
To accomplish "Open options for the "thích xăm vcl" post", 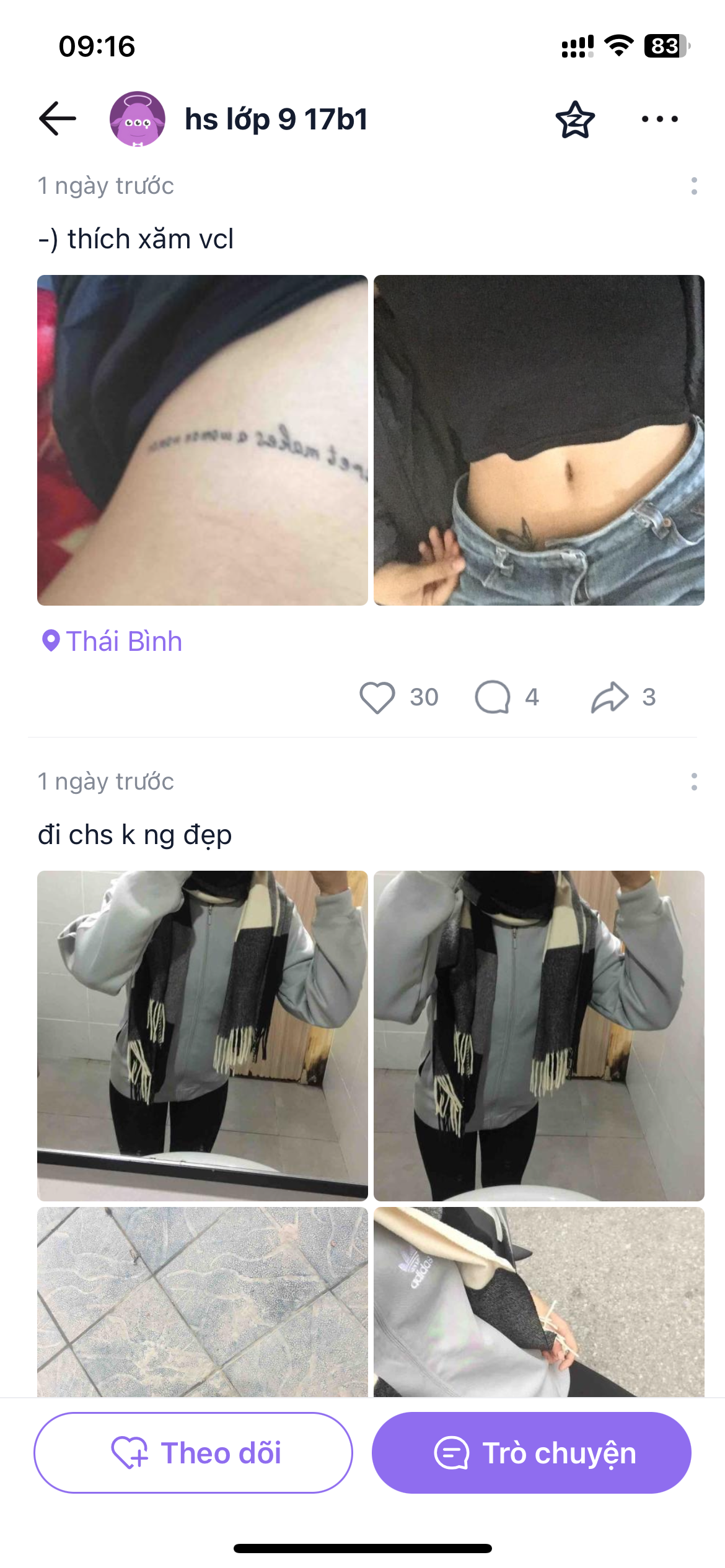I will pos(694,186).
